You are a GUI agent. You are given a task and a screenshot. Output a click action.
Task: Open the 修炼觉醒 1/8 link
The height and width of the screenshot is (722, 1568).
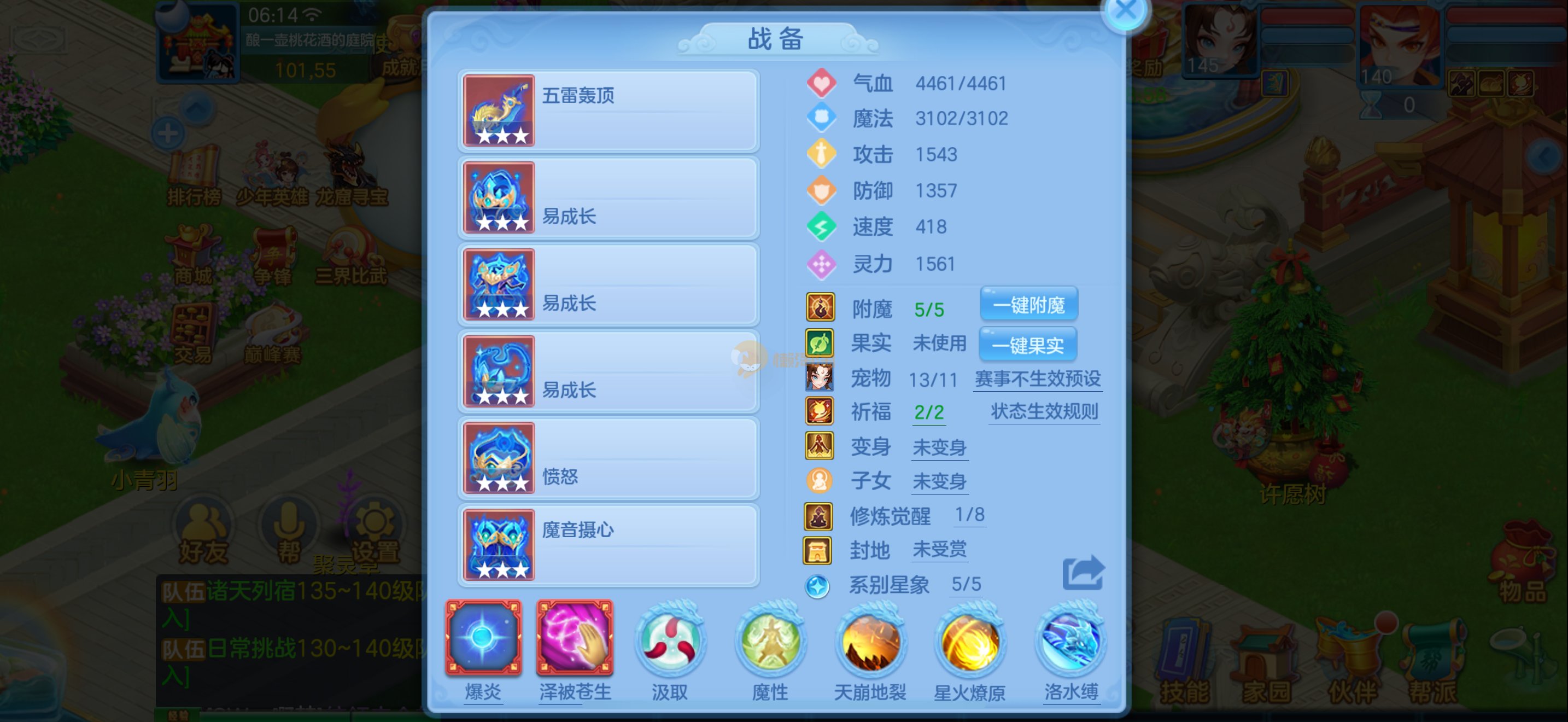pos(969,516)
